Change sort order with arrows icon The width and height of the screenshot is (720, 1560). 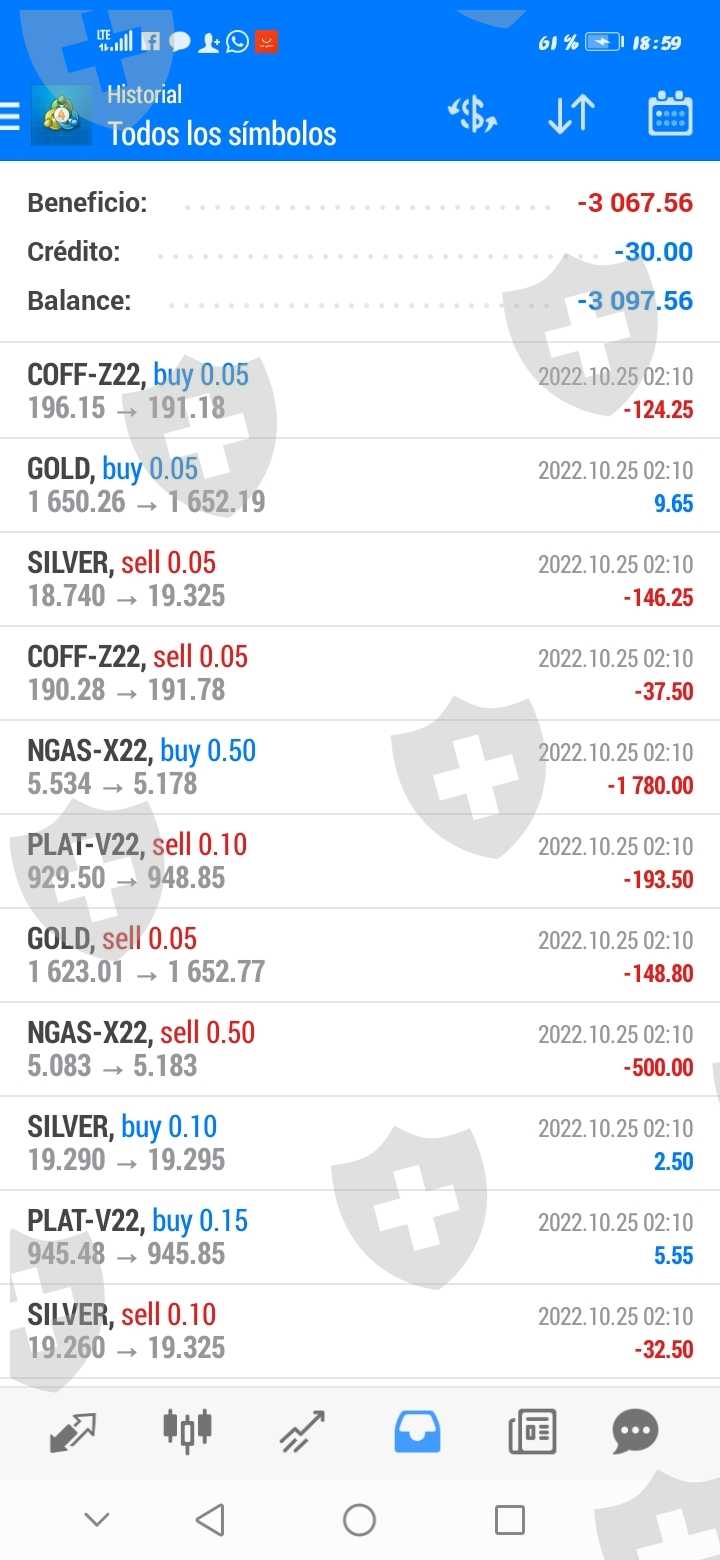point(571,116)
